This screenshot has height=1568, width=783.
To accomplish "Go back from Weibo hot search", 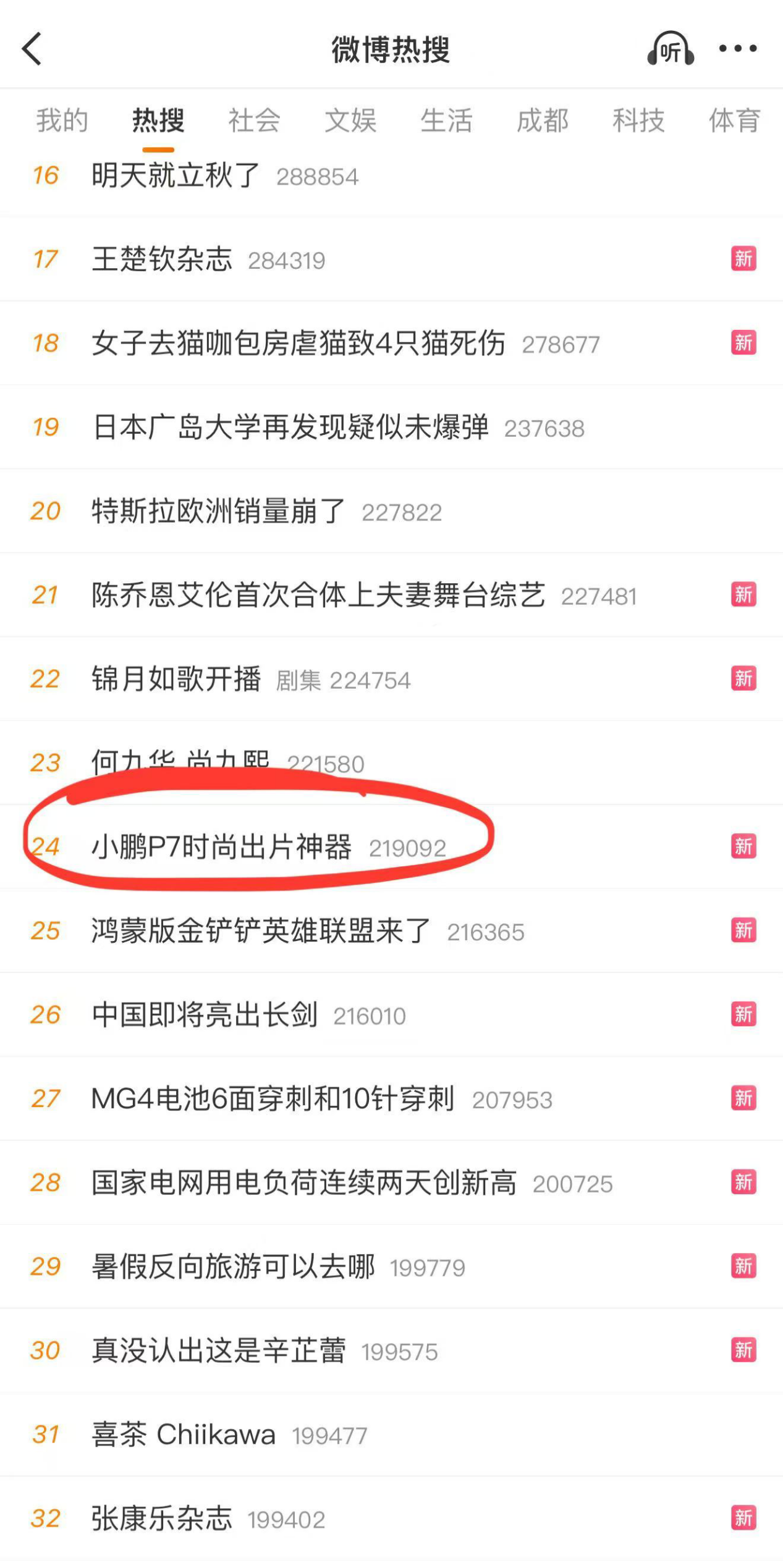I will 32,49.
